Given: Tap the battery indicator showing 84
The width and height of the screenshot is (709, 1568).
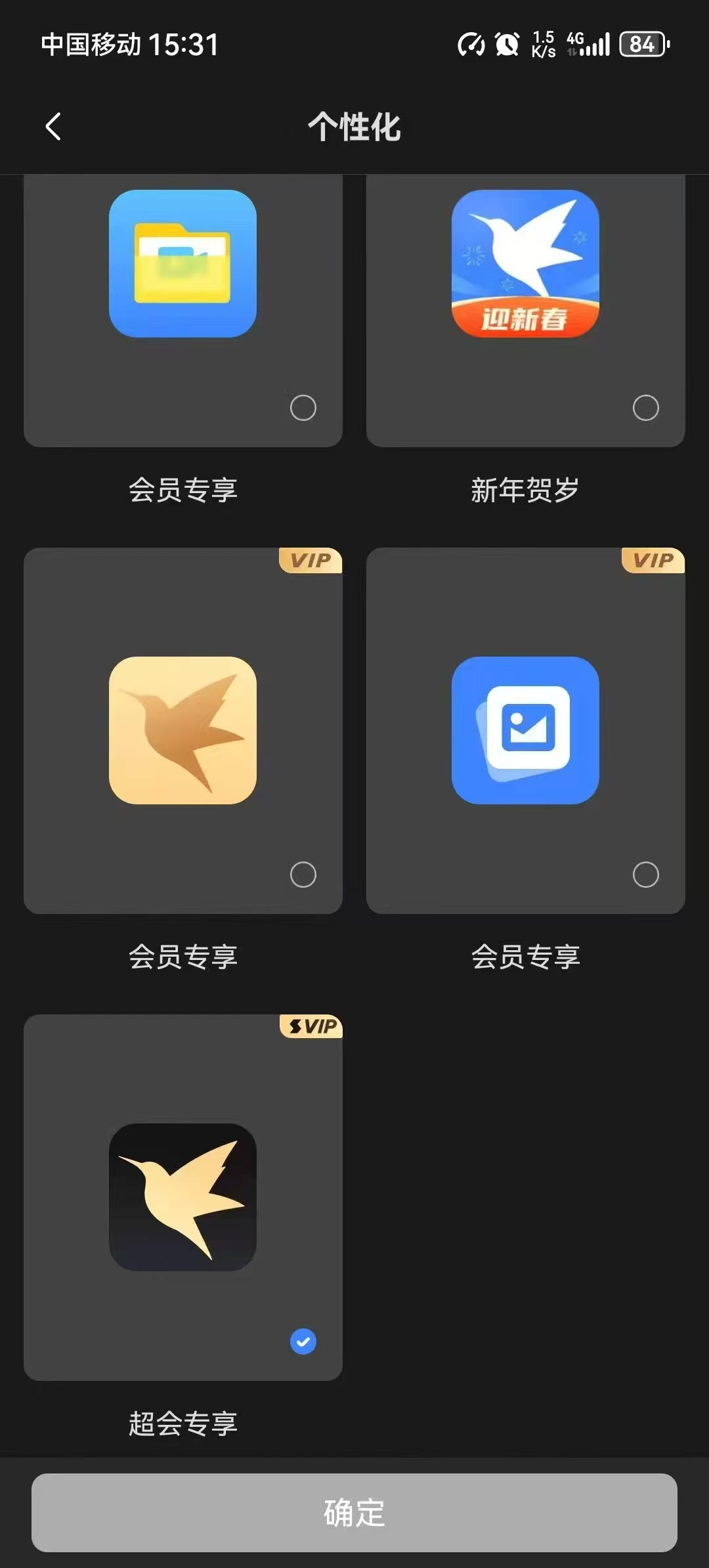Looking at the screenshot, I should click(x=642, y=44).
